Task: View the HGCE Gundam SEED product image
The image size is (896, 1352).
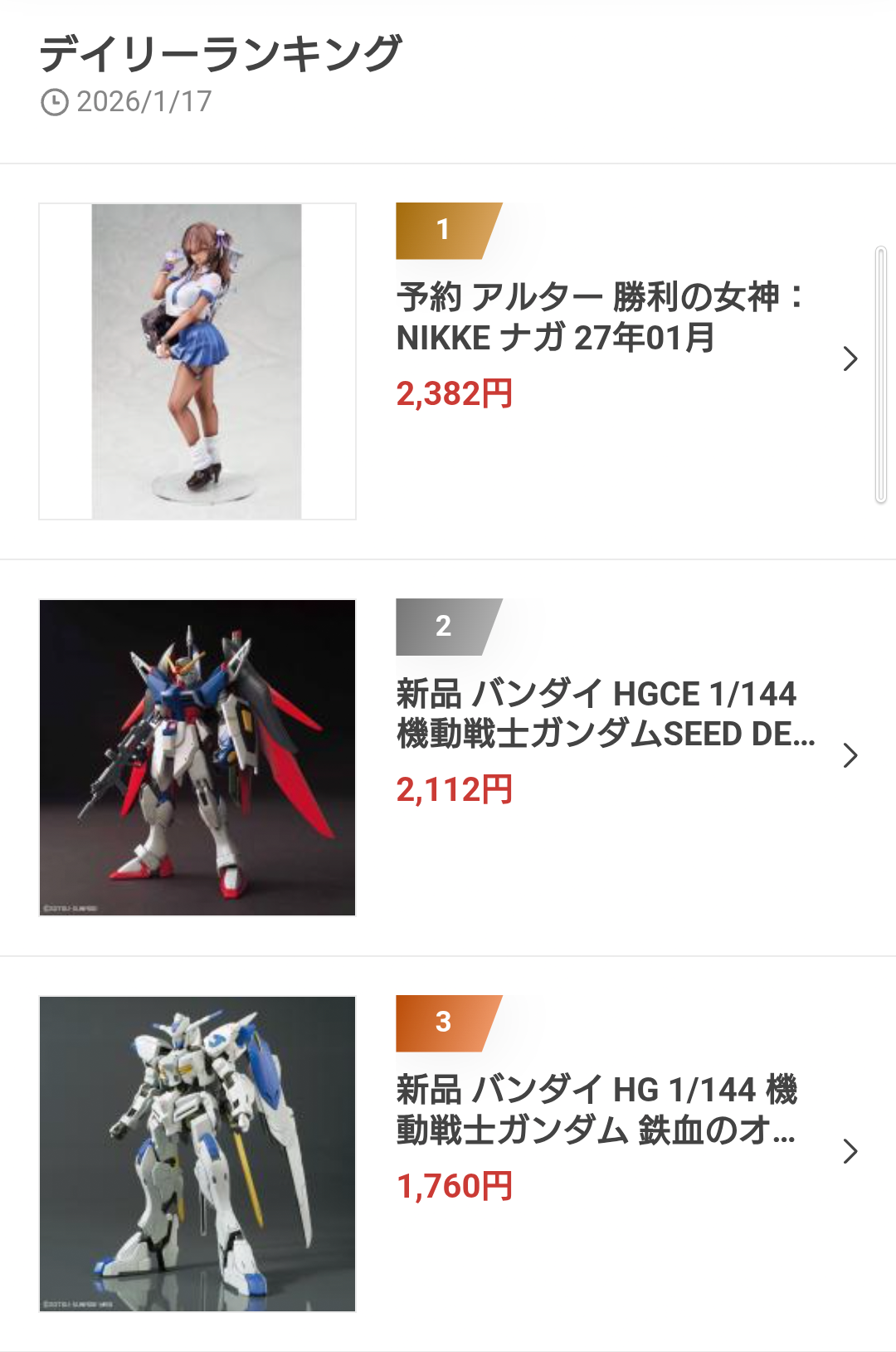Action: (x=197, y=758)
